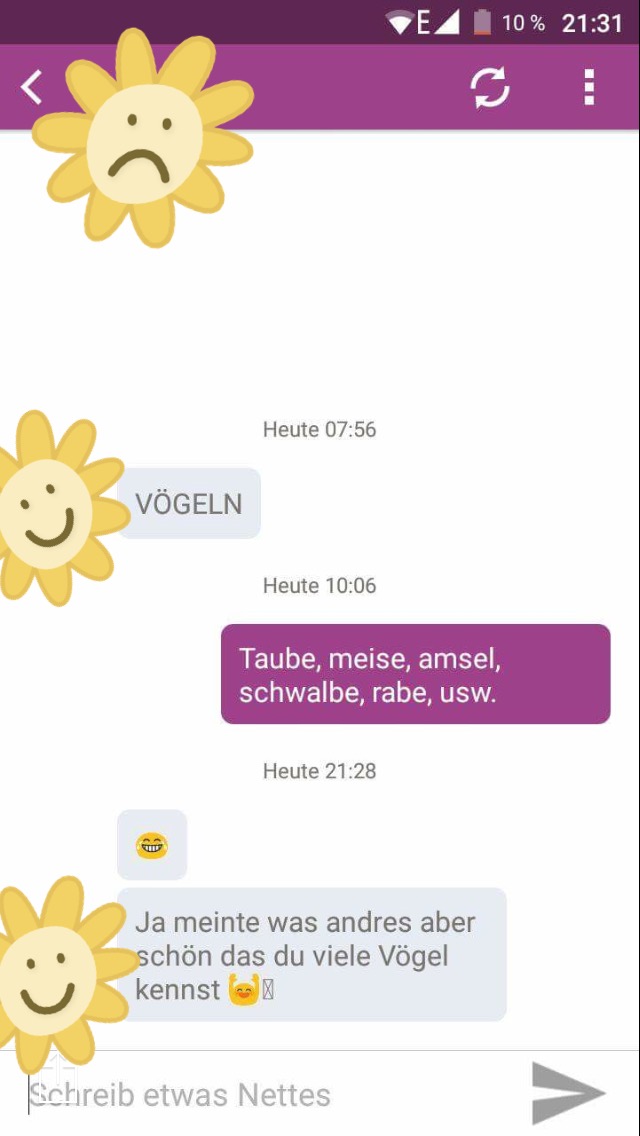Go back using the header arrow
Screen dimensions: 640x1136
pyautogui.click(x=32, y=88)
